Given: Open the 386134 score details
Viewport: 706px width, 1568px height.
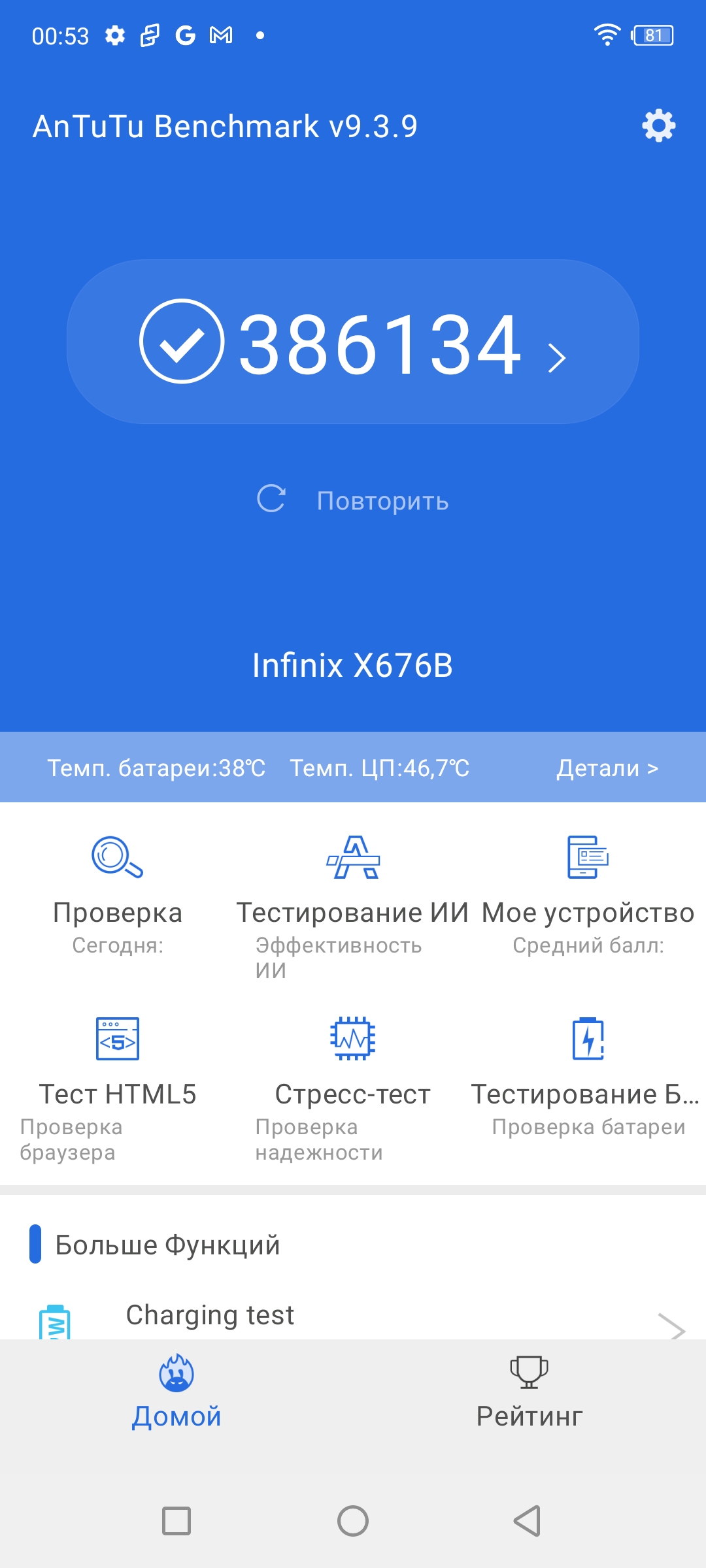Looking at the screenshot, I should [353, 342].
